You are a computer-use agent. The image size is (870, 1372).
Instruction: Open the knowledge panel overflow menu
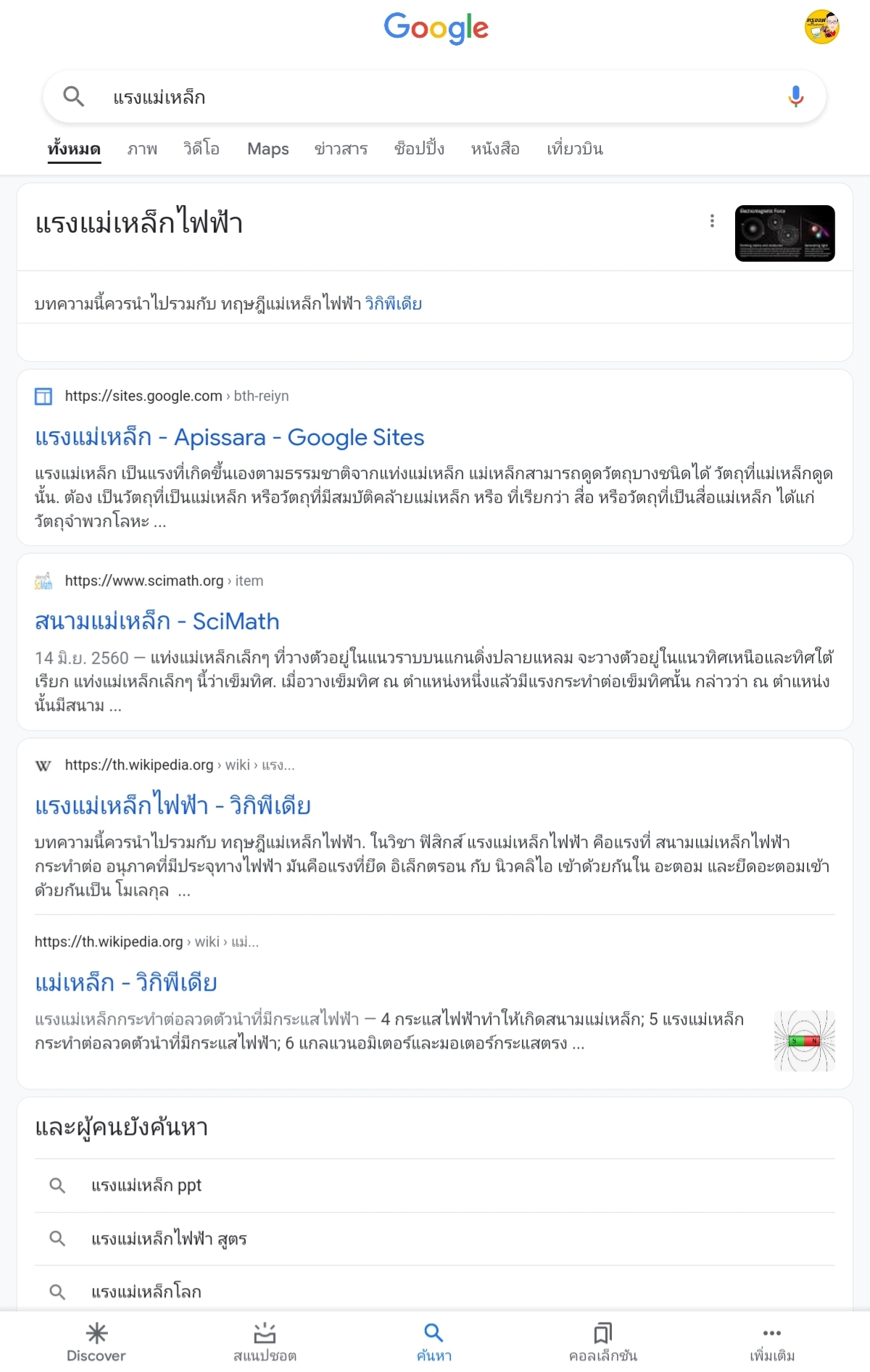click(x=712, y=221)
